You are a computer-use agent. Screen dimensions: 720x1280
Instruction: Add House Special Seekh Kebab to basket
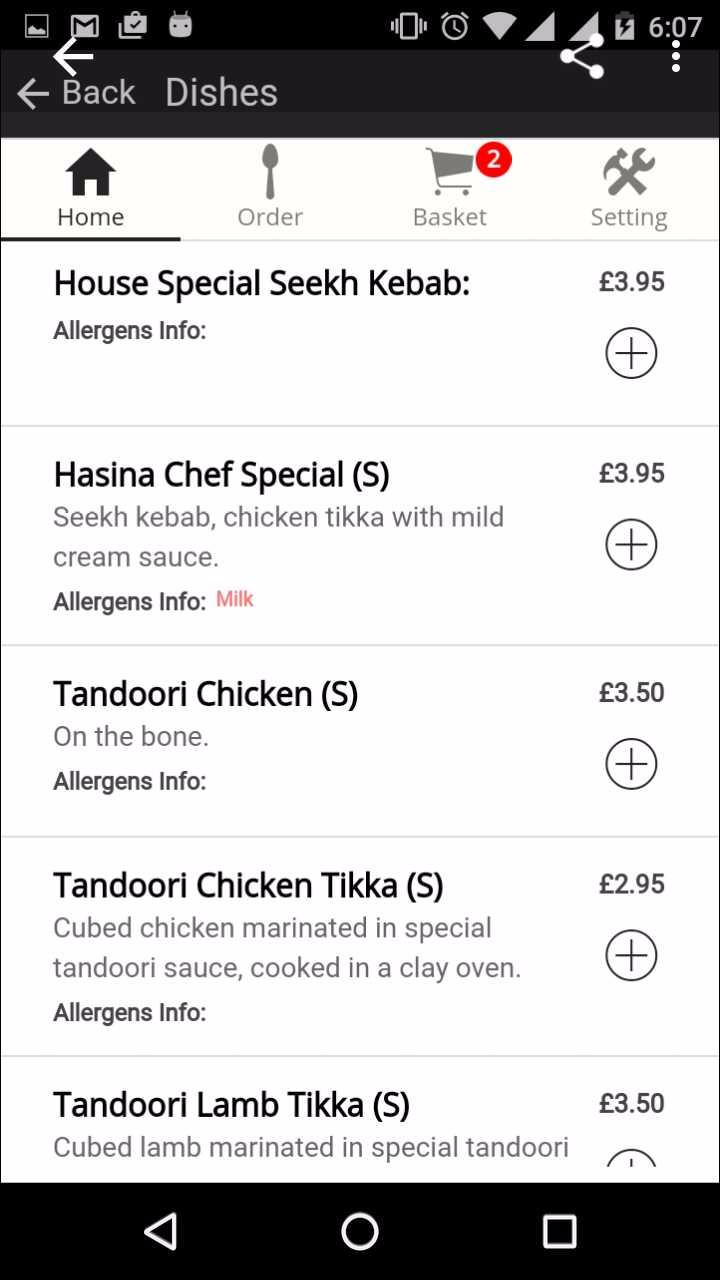pyautogui.click(x=631, y=353)
